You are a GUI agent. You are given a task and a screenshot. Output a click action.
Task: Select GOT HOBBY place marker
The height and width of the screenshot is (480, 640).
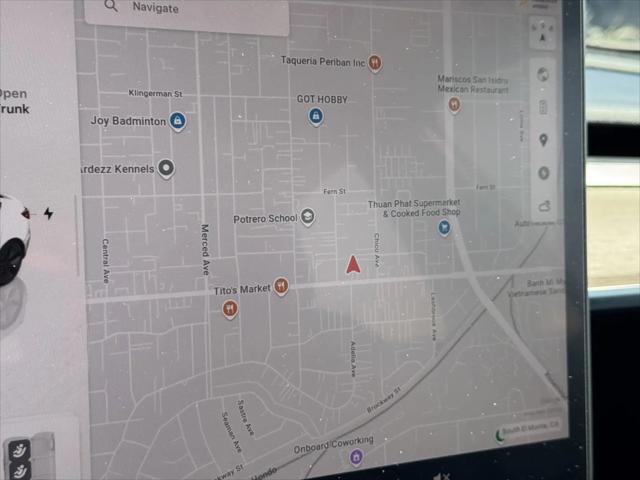[316, 116]
